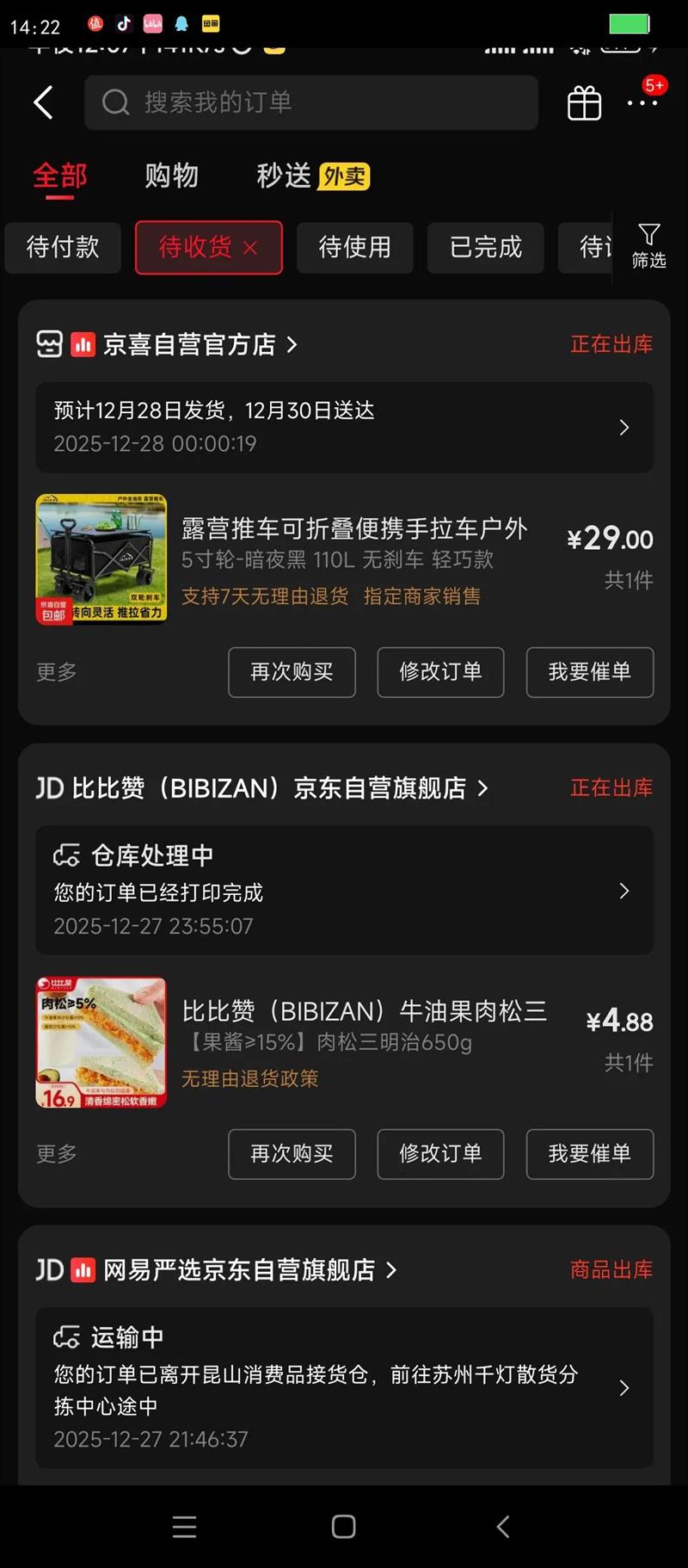The width and height of the screenshot is (688, 1568).
Task: Go back using the top-left arrow
Action: (43, 102)
